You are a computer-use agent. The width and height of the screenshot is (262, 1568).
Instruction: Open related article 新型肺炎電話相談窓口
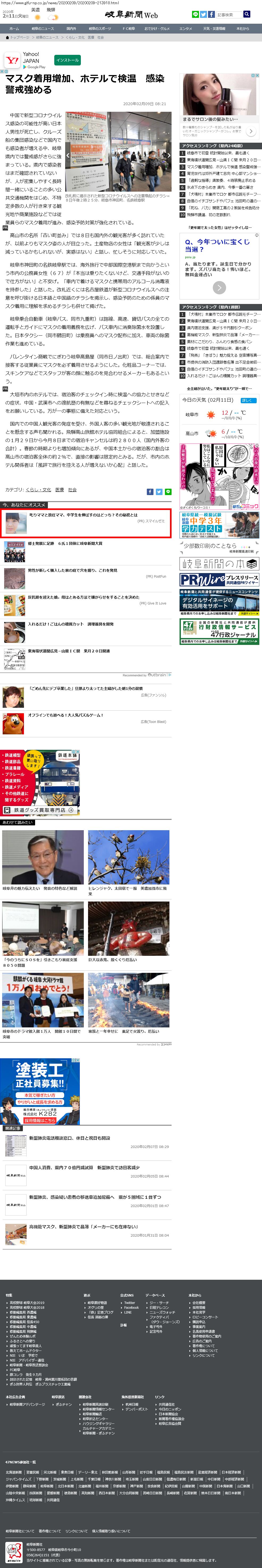69,1138
